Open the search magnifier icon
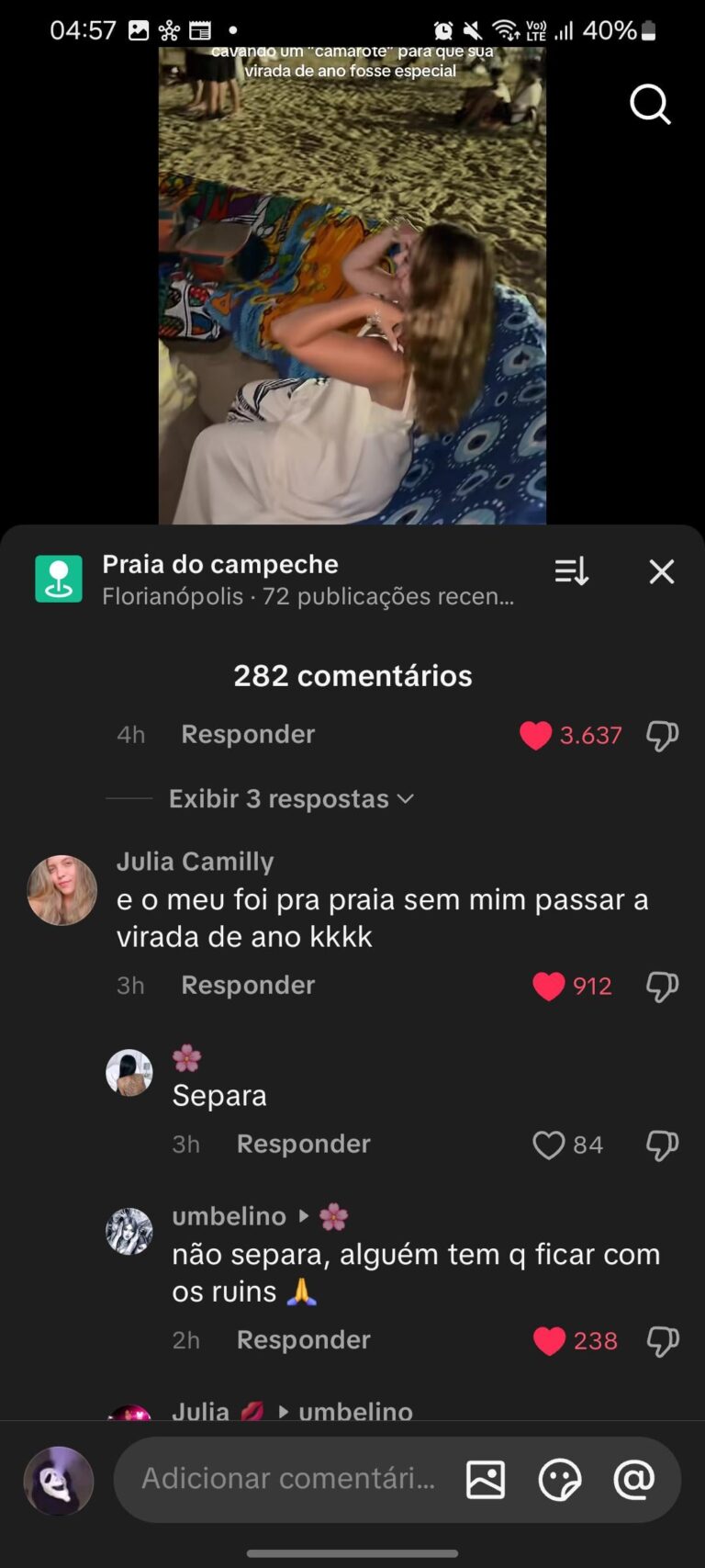705x1568 pixels. pos(650,104)
